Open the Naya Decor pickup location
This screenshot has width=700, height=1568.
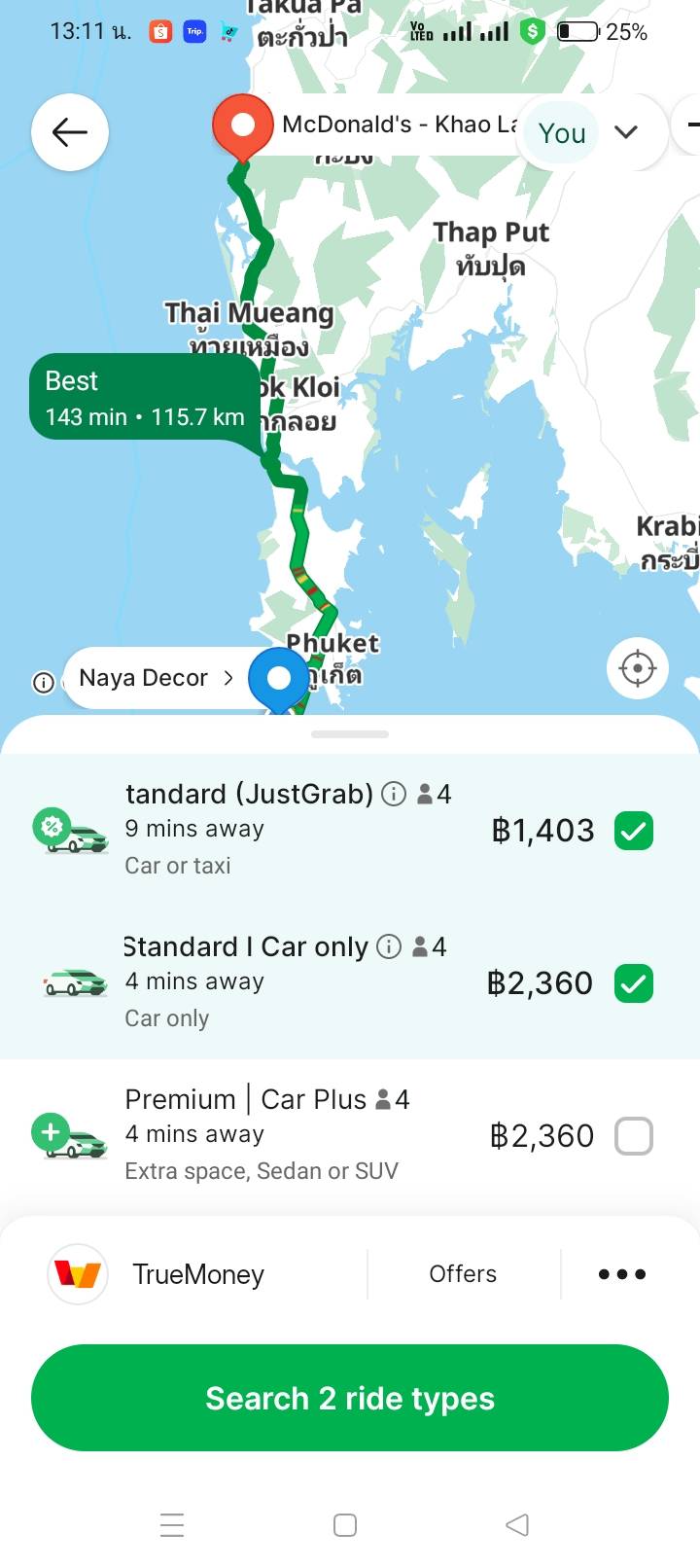click(x=156, y=678)
